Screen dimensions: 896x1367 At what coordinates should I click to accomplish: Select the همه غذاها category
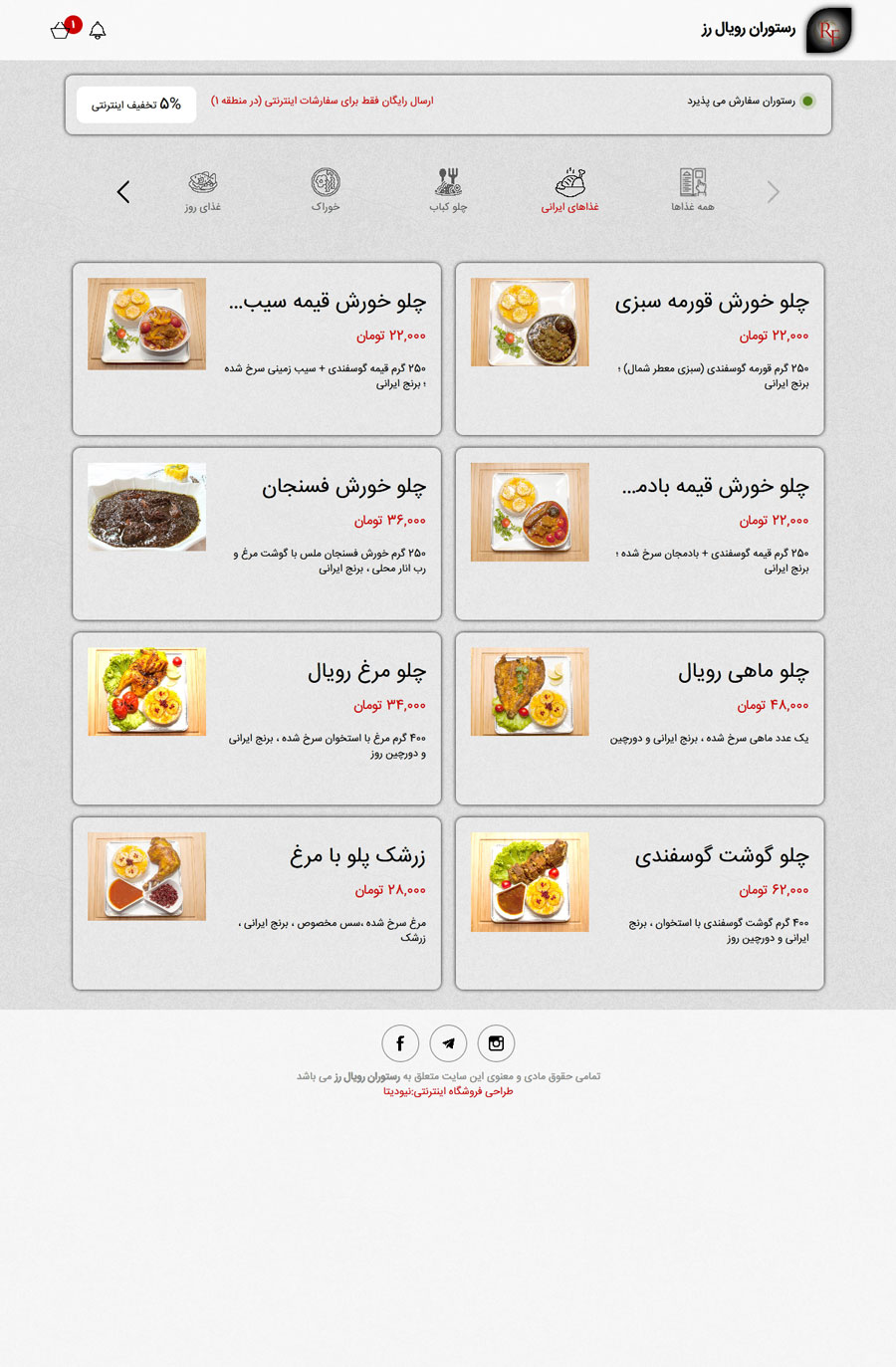click(x=693, y=190)
